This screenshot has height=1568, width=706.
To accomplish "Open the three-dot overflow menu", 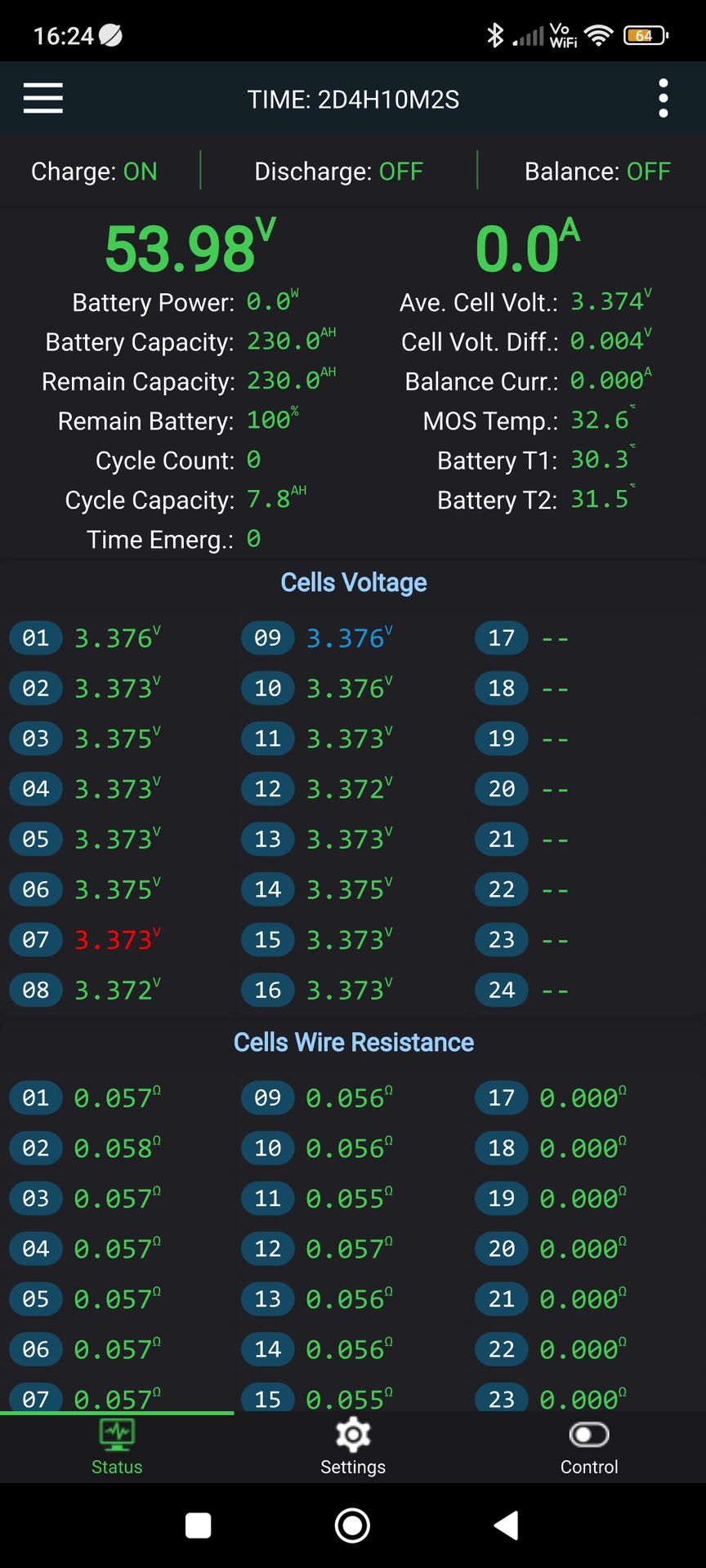I will (663, 98).
